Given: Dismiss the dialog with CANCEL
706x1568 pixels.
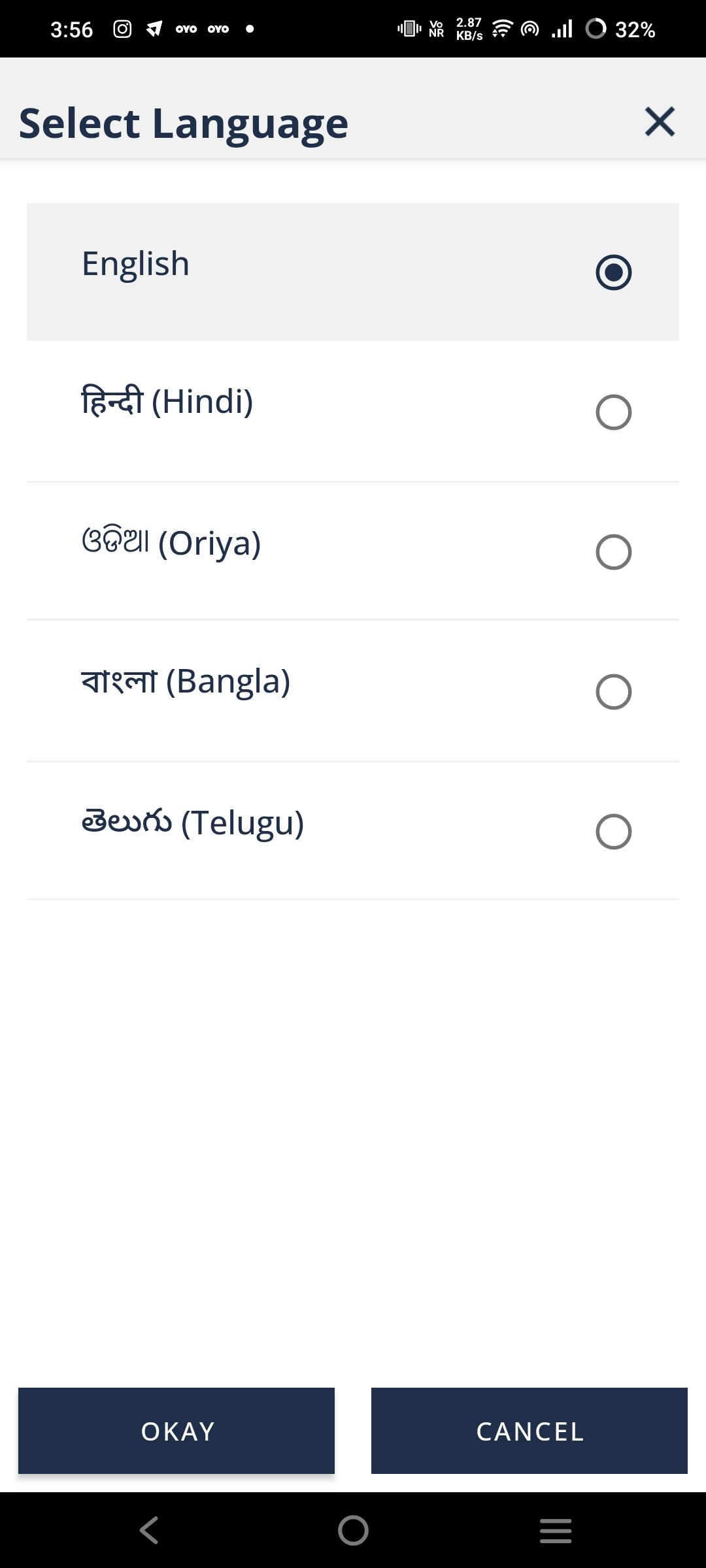Looking at the screenshot, I should click(x=529, y=1431).
